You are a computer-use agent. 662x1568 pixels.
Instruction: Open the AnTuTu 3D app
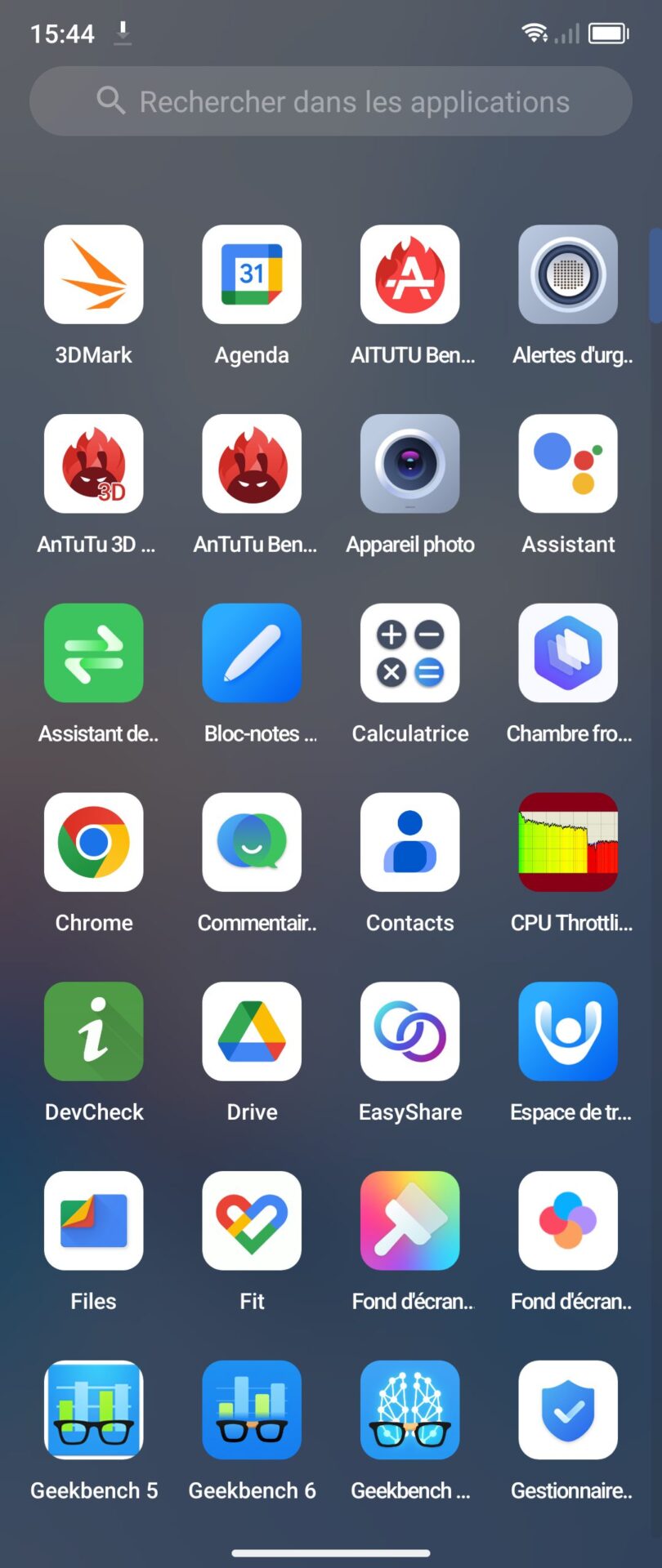point(94,464)
